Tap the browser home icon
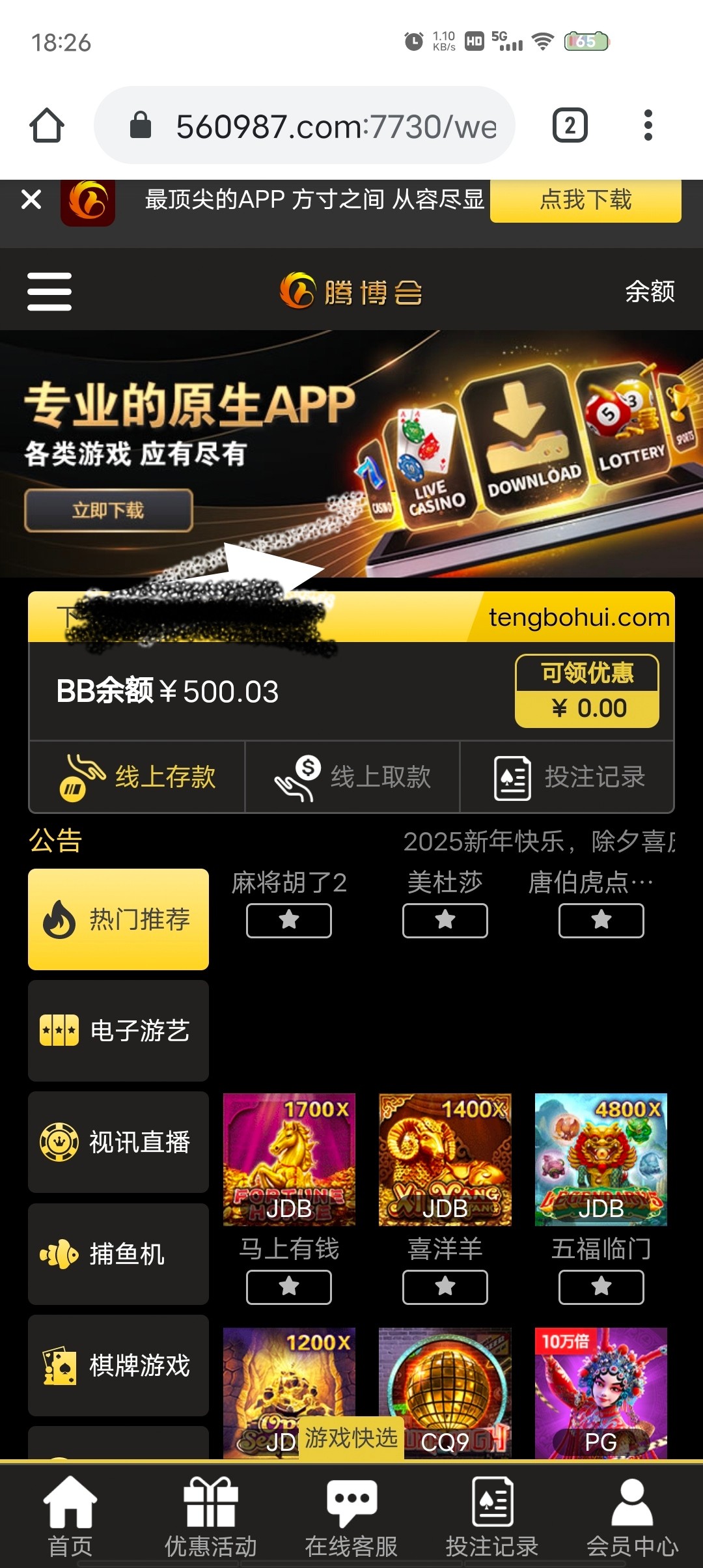 (x=47, y=125)
